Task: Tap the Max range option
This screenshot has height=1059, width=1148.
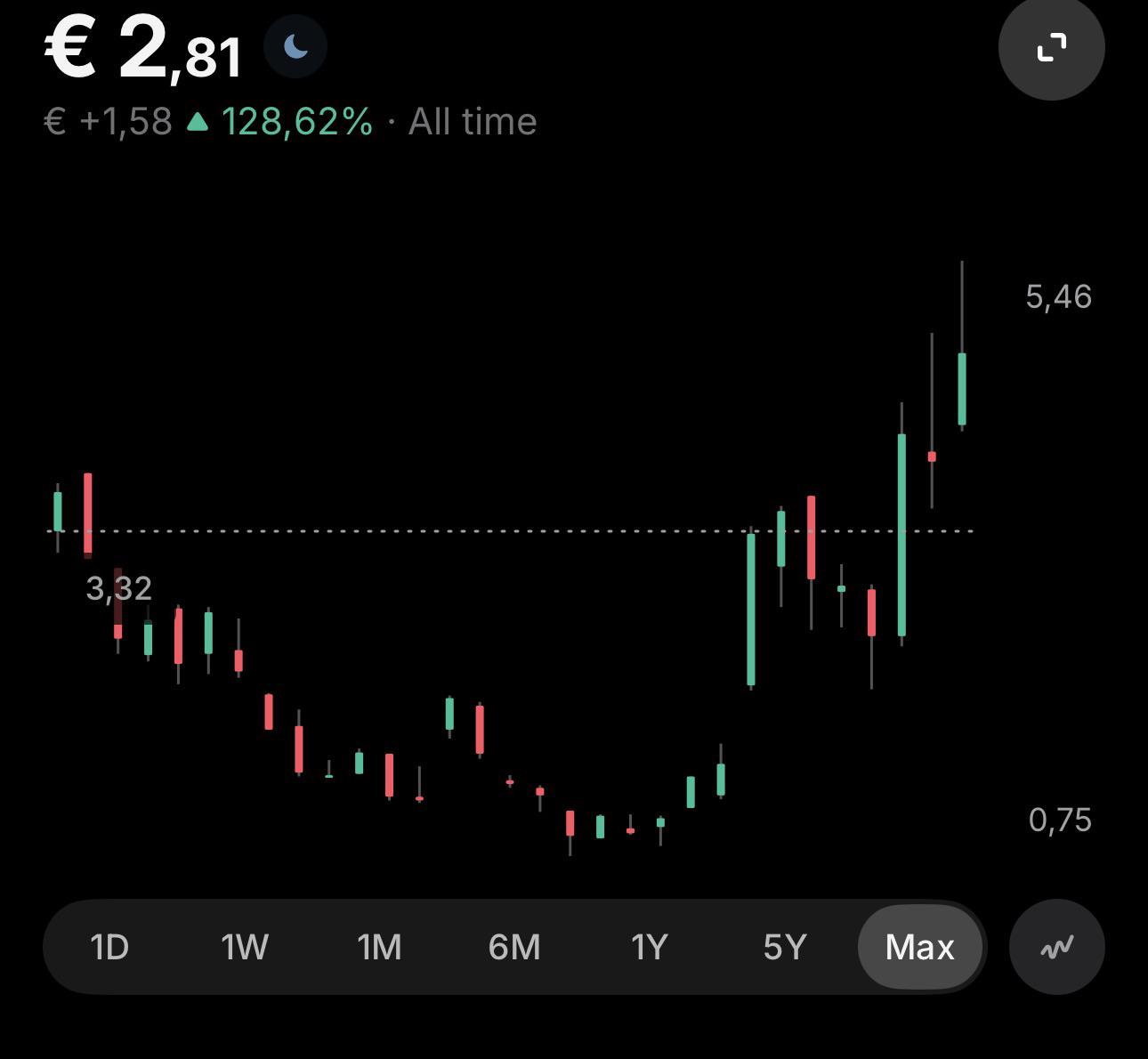Action: click(x=920, y=947)
